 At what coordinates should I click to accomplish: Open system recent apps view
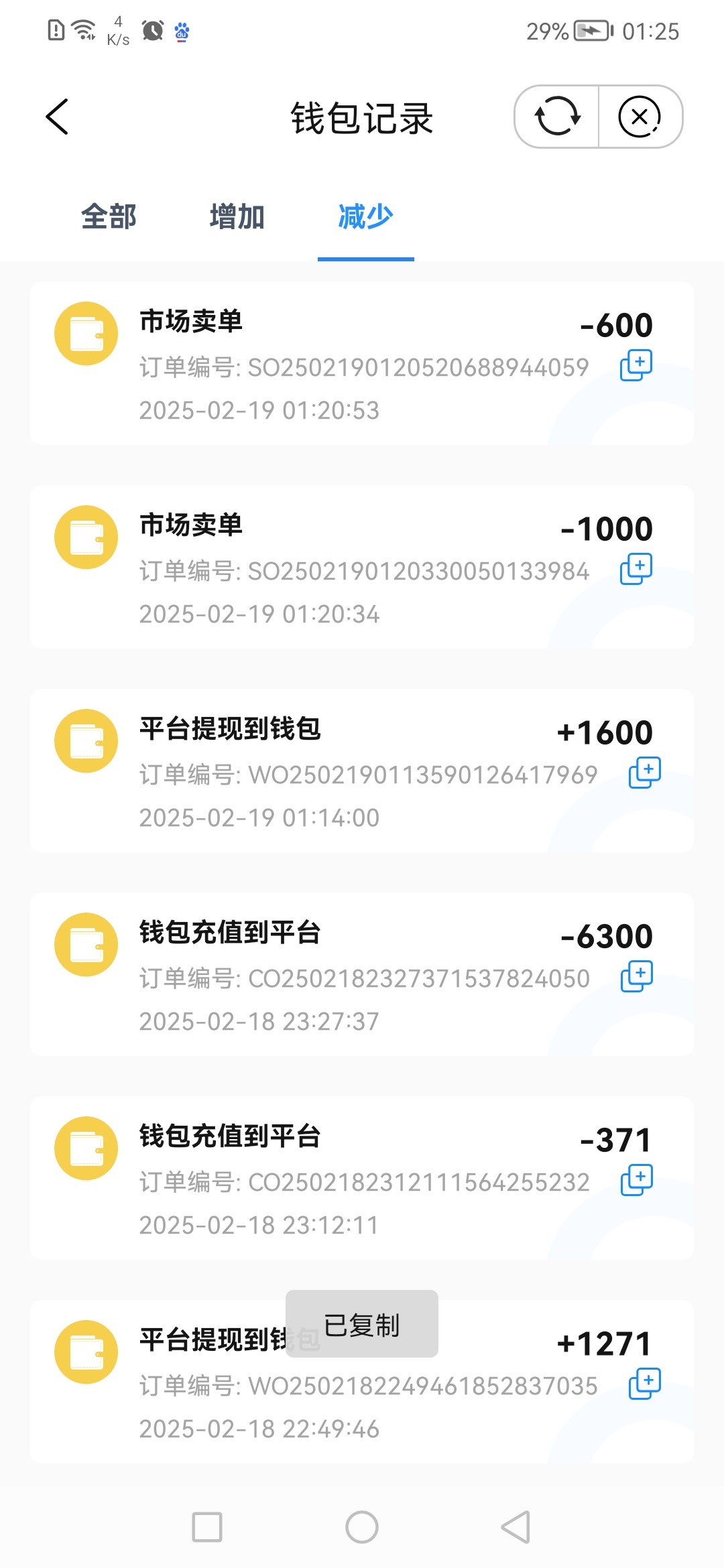point(207,1527)
